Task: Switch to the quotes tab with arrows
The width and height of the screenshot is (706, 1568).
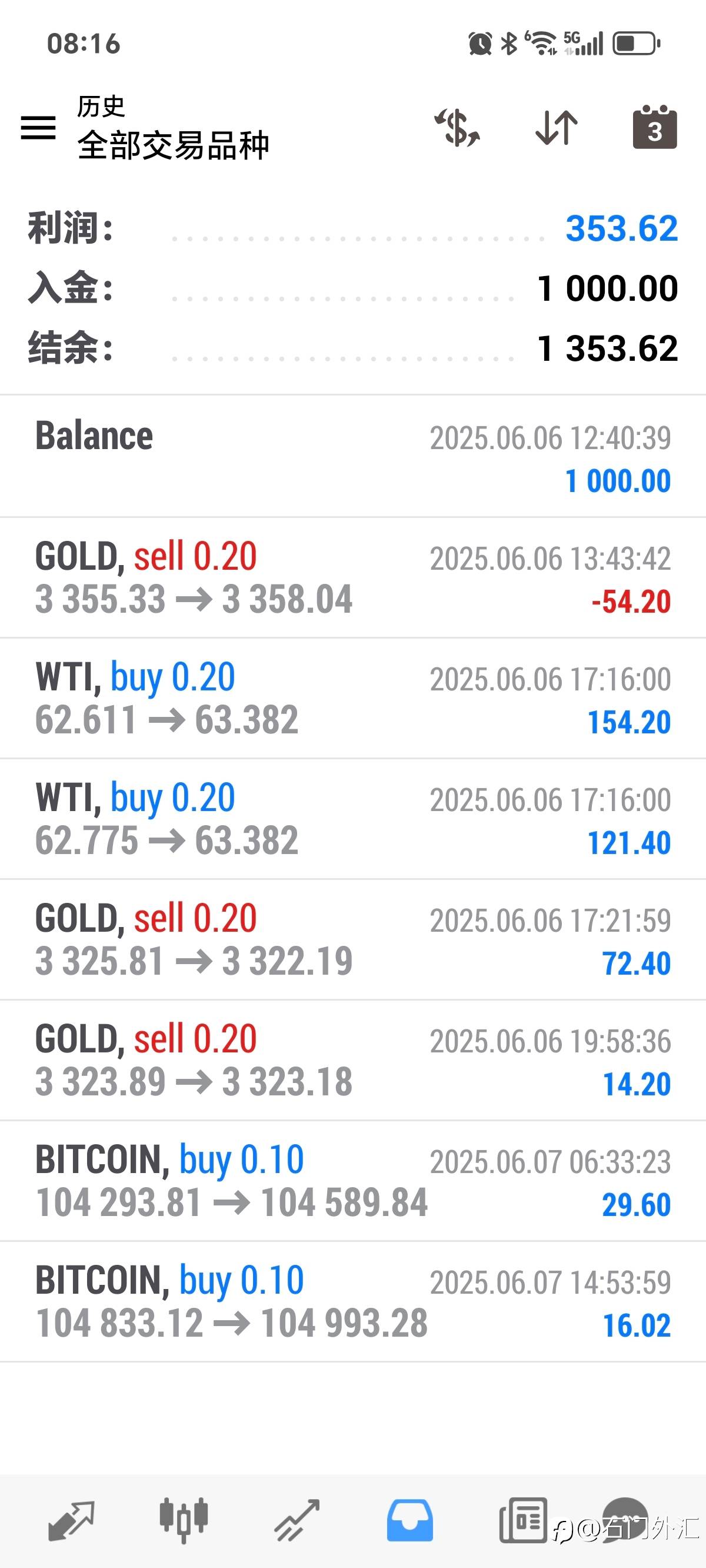Action: (71, 1520)
